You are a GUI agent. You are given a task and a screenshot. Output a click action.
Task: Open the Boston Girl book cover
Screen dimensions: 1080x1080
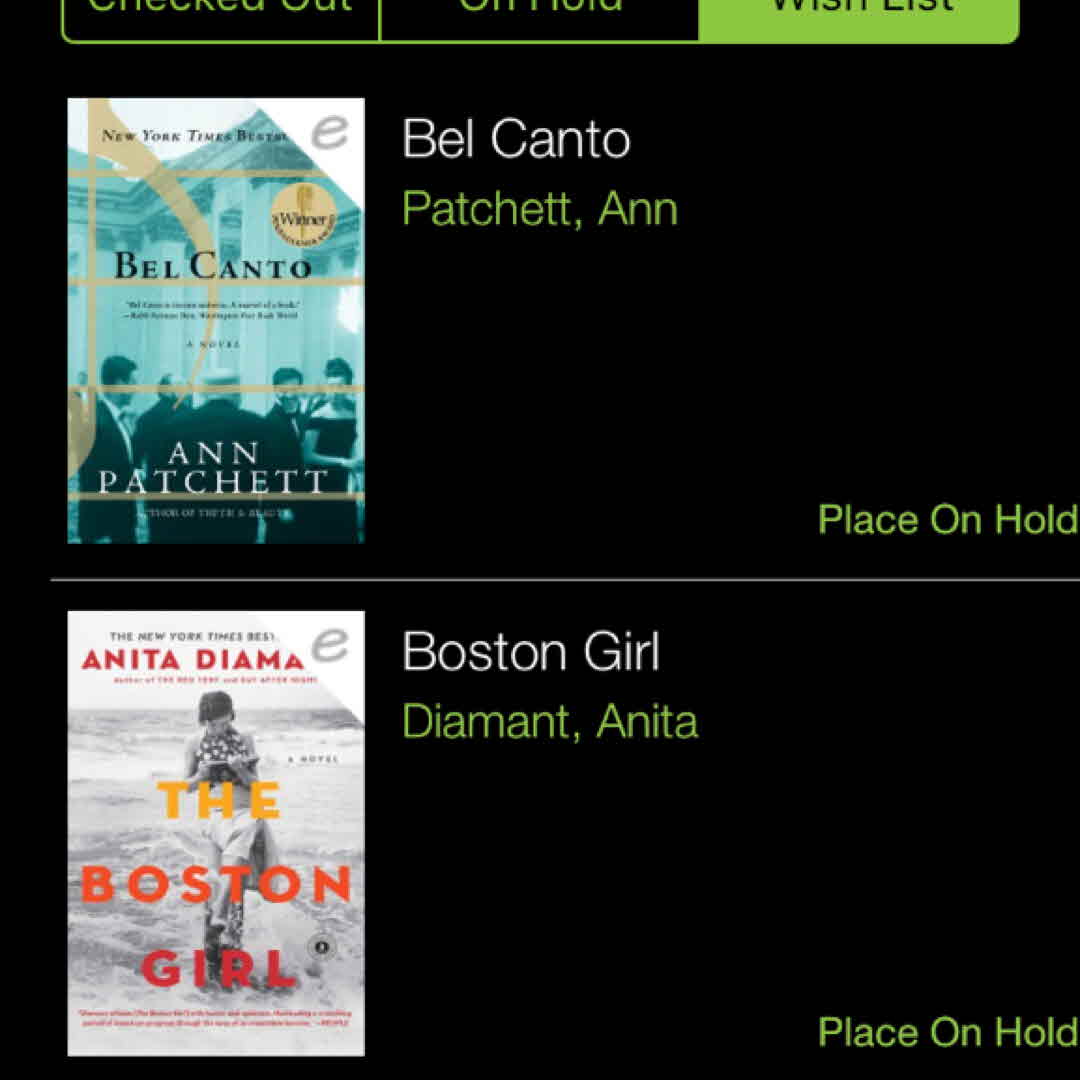216,833
